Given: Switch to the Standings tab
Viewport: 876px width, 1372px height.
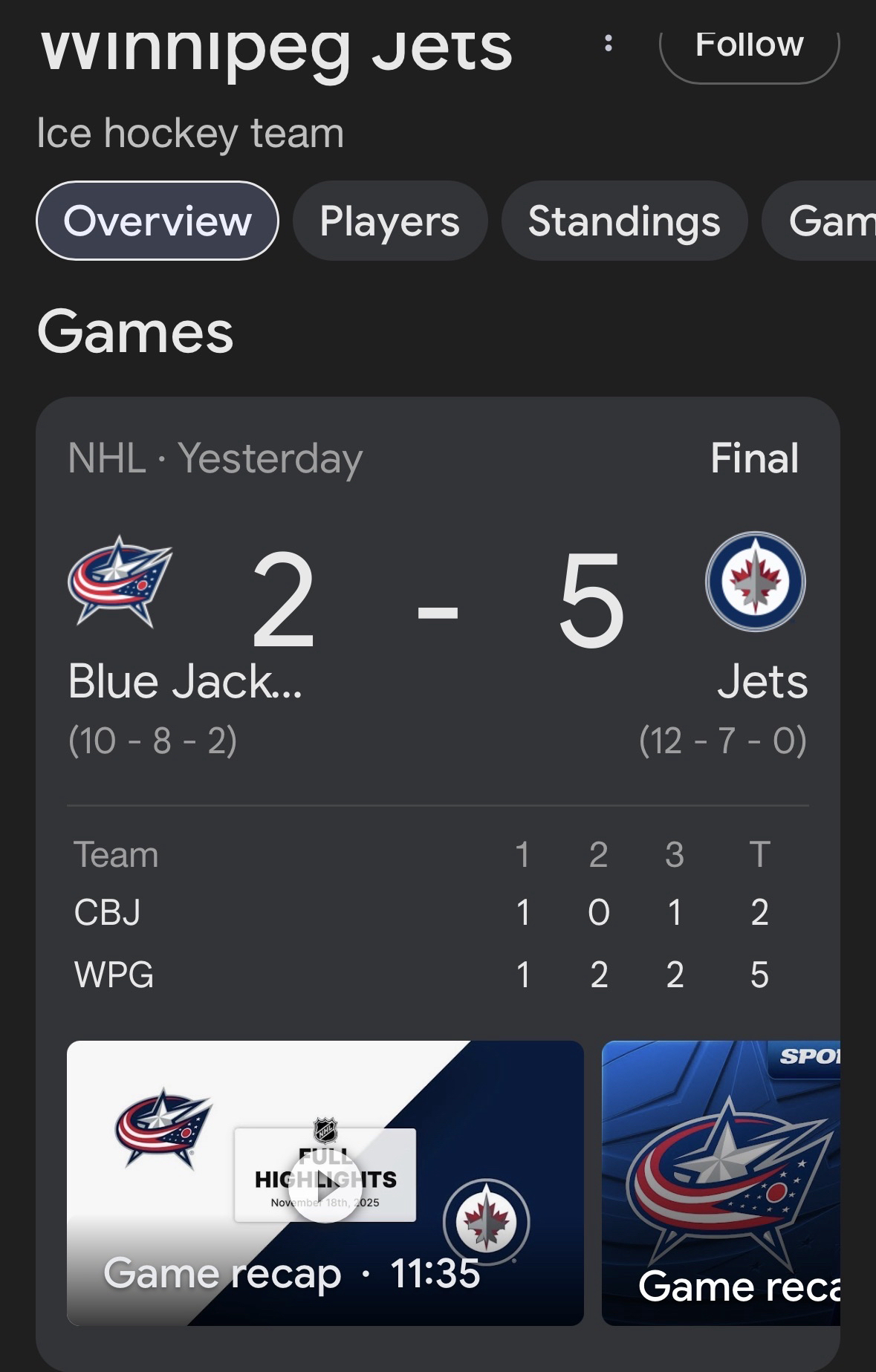Looking at the screenshot, I should 624,221.
